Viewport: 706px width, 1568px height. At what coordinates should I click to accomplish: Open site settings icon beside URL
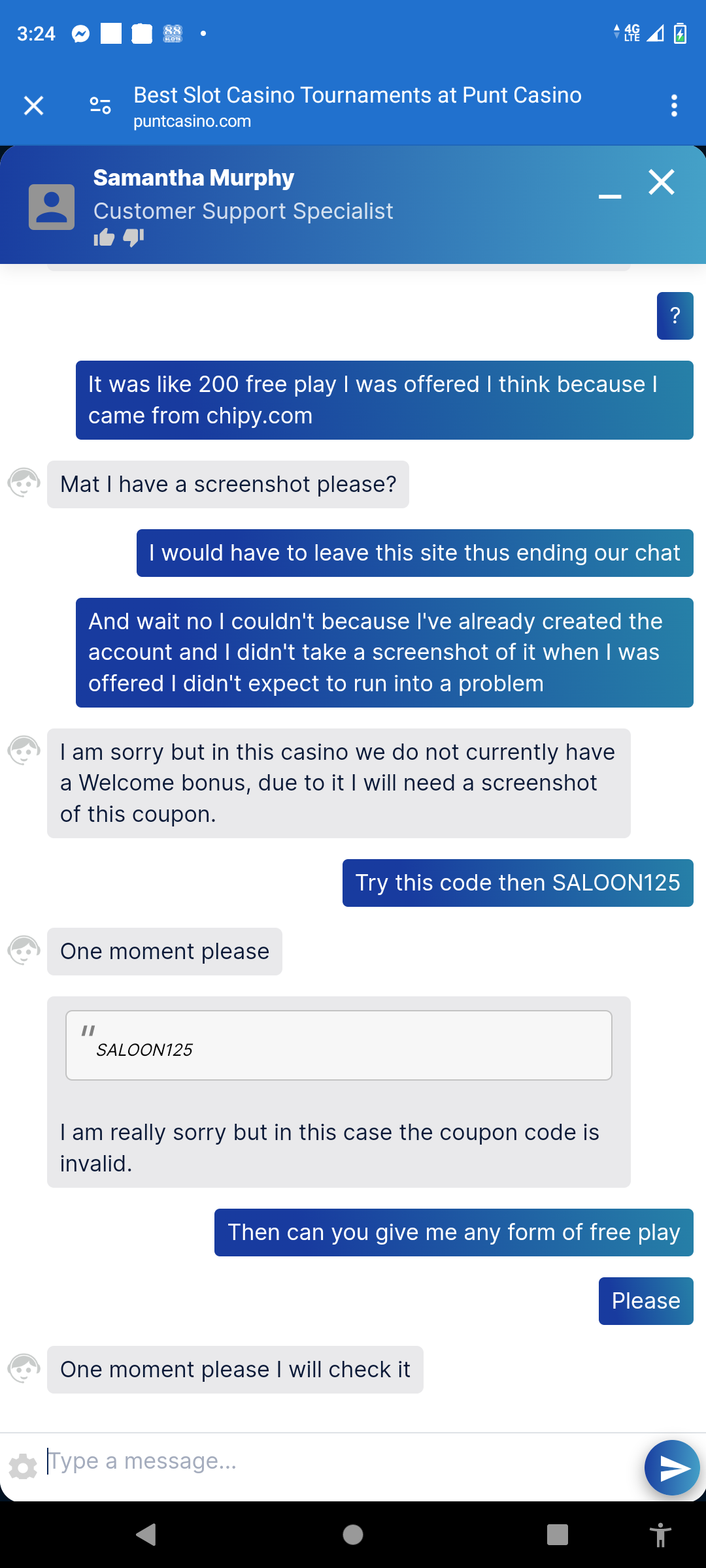(x=100, y=105)
